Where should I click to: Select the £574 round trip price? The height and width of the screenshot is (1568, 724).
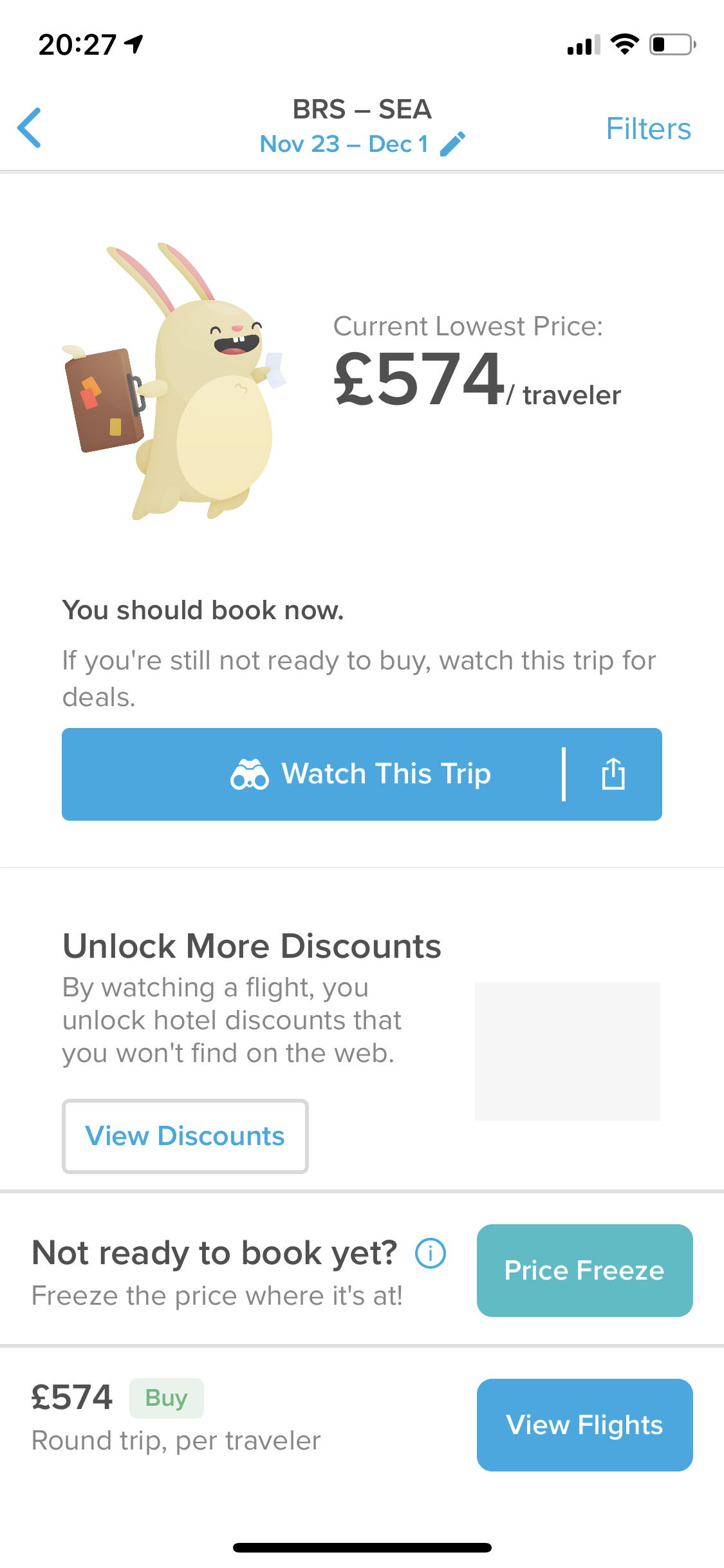point(72,1397)
